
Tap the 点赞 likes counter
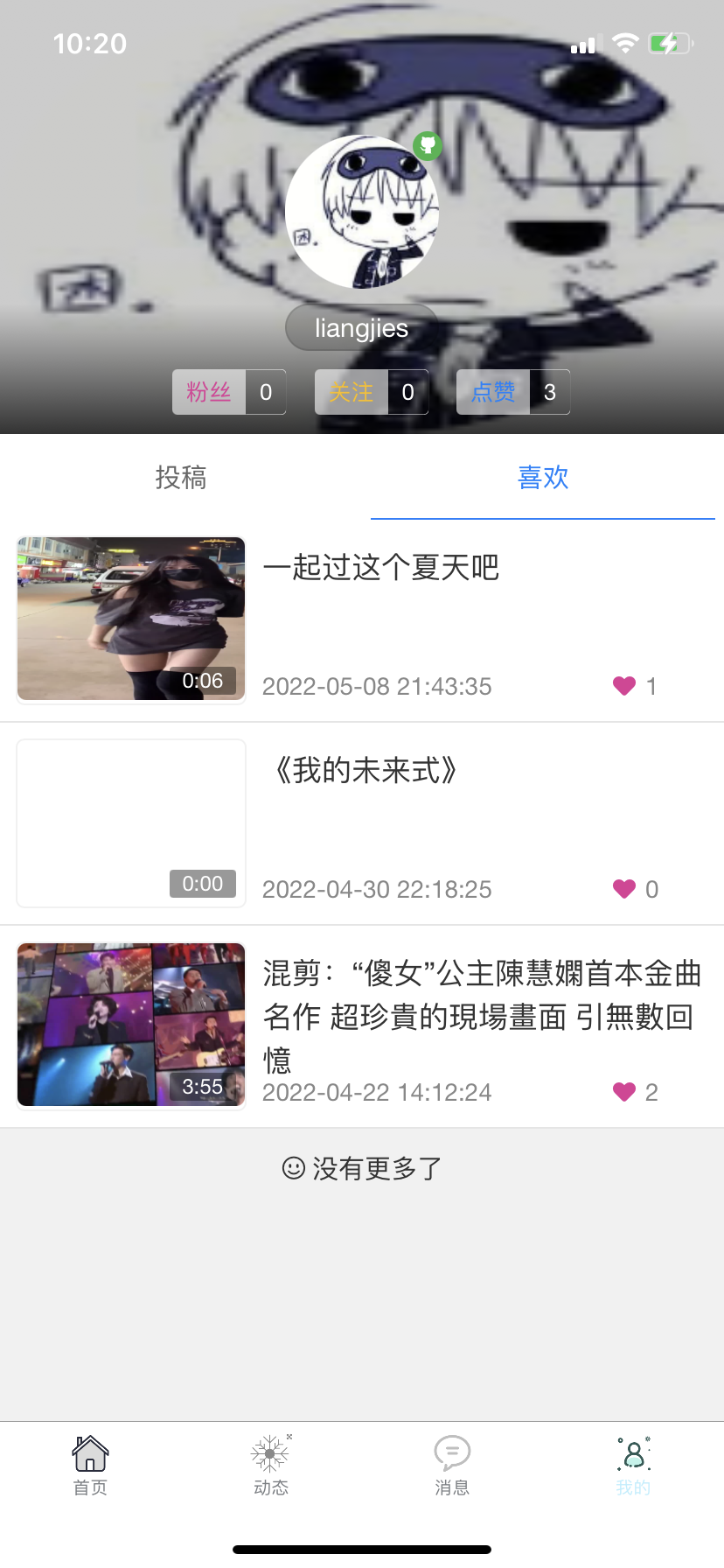tap(513, 392)
